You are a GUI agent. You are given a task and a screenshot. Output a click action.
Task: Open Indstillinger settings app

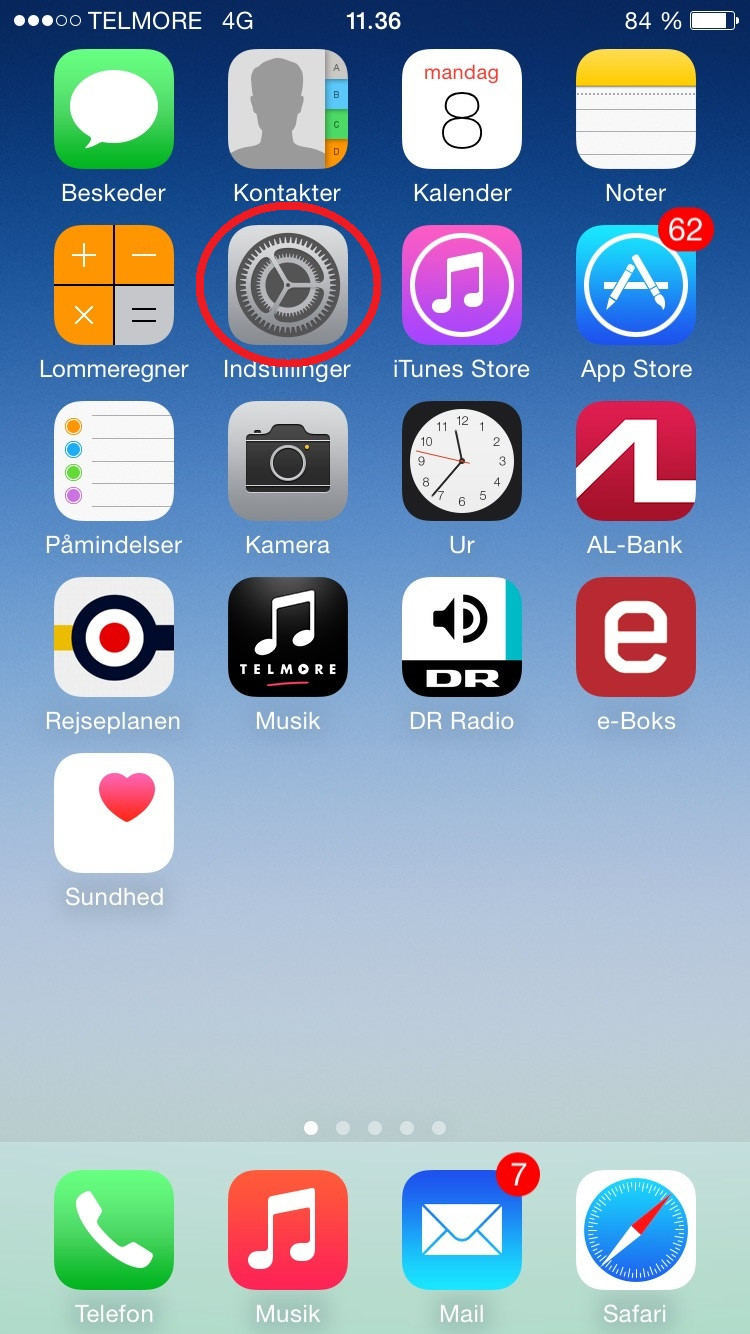(x=288, y=285)
